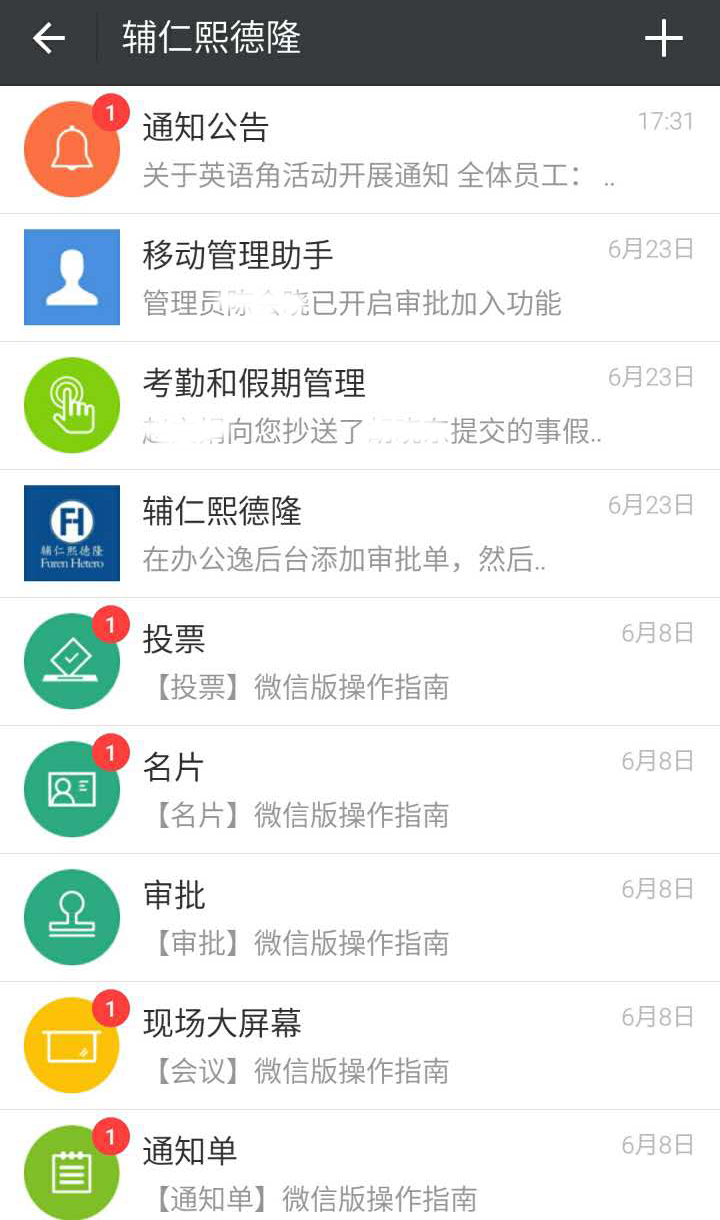
Task: Open the 名片 row
Action: (360, 790)
